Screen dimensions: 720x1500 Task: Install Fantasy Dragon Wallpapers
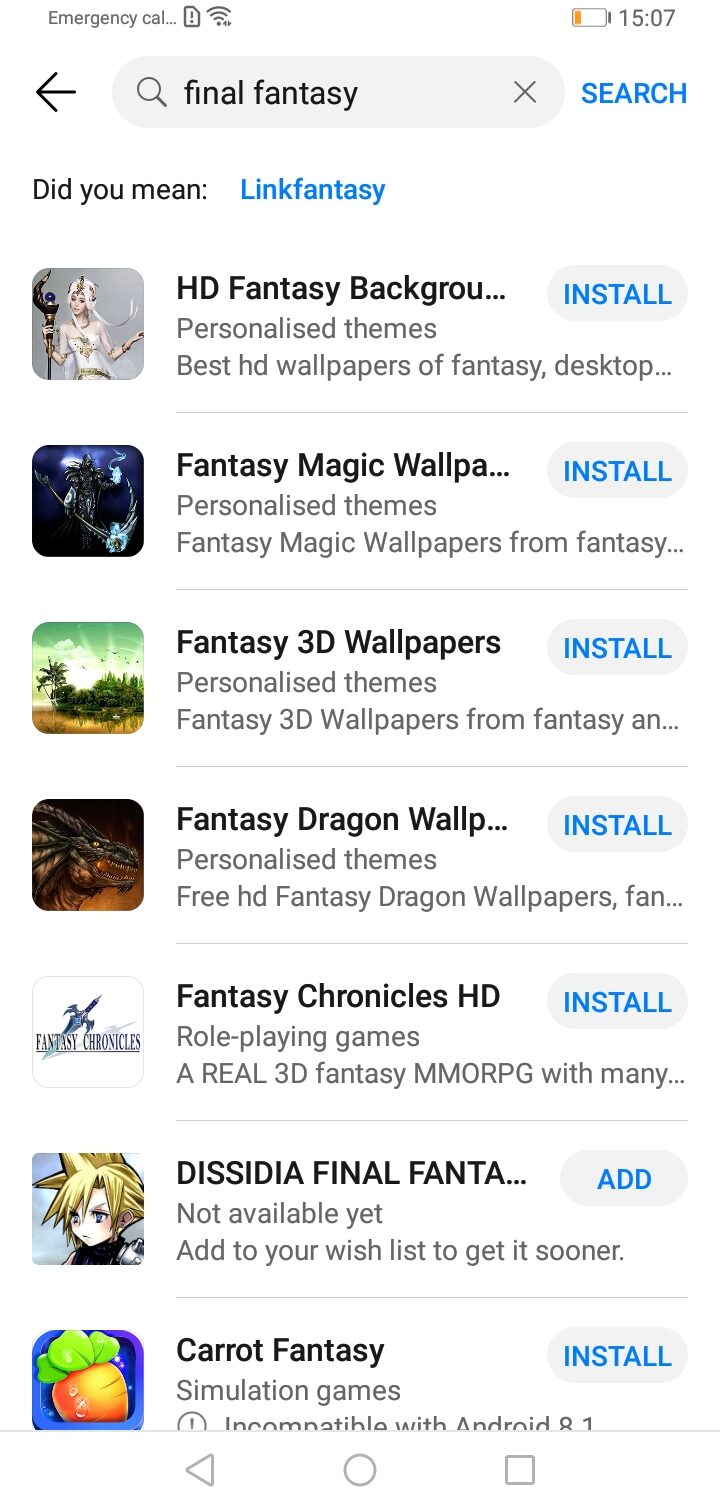(x=617, y=825)
